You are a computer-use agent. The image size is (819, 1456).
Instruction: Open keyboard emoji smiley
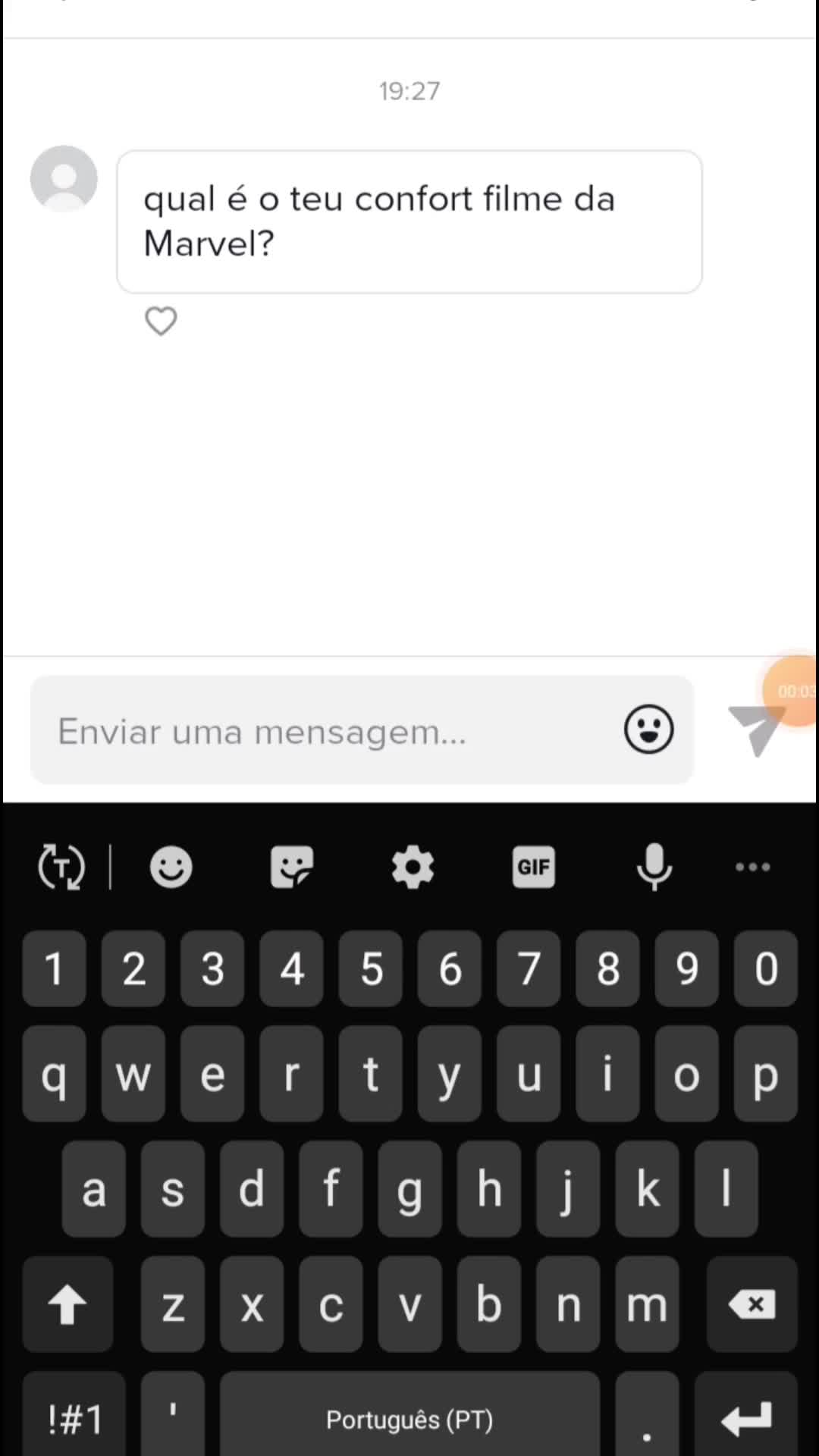click(171, 867)
